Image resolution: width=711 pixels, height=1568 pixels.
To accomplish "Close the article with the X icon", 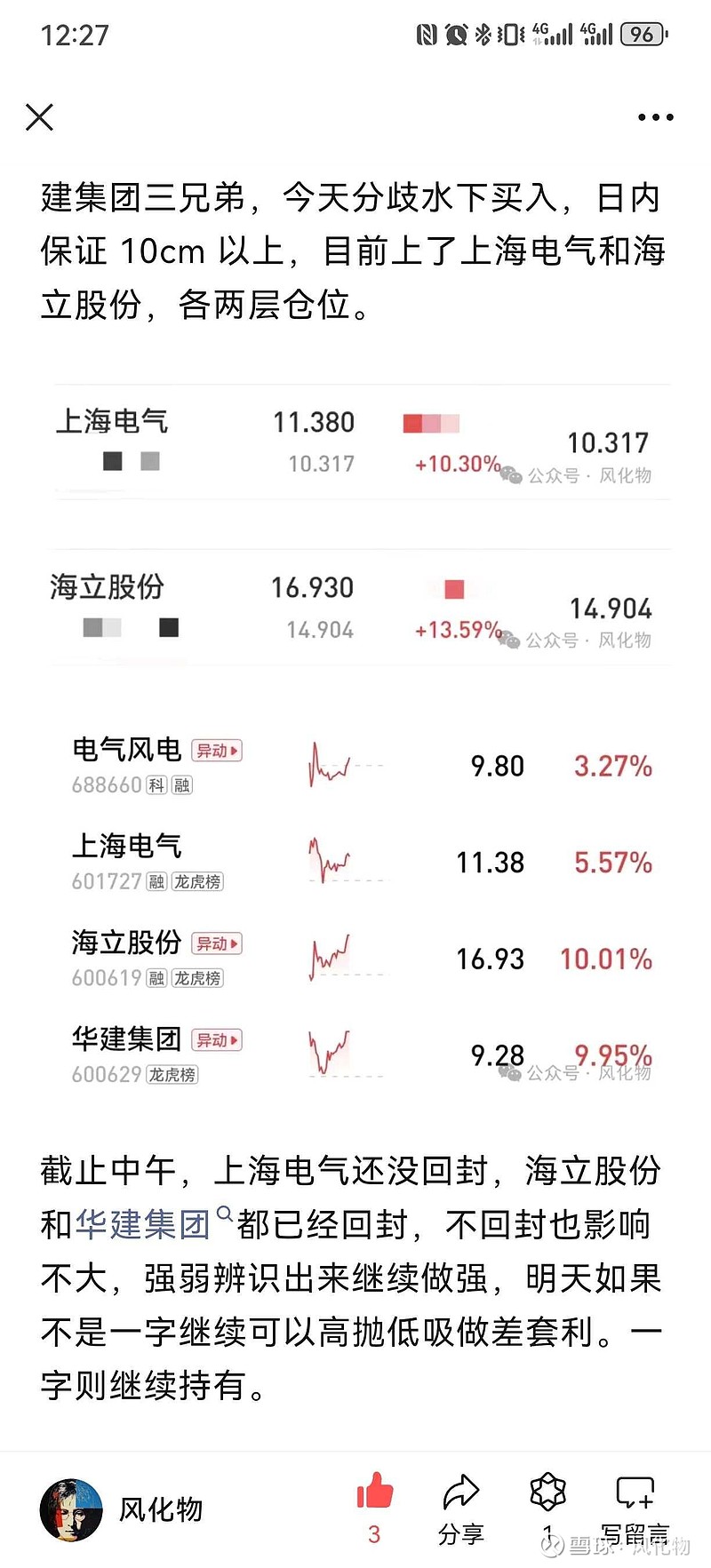I will [39, 116].
